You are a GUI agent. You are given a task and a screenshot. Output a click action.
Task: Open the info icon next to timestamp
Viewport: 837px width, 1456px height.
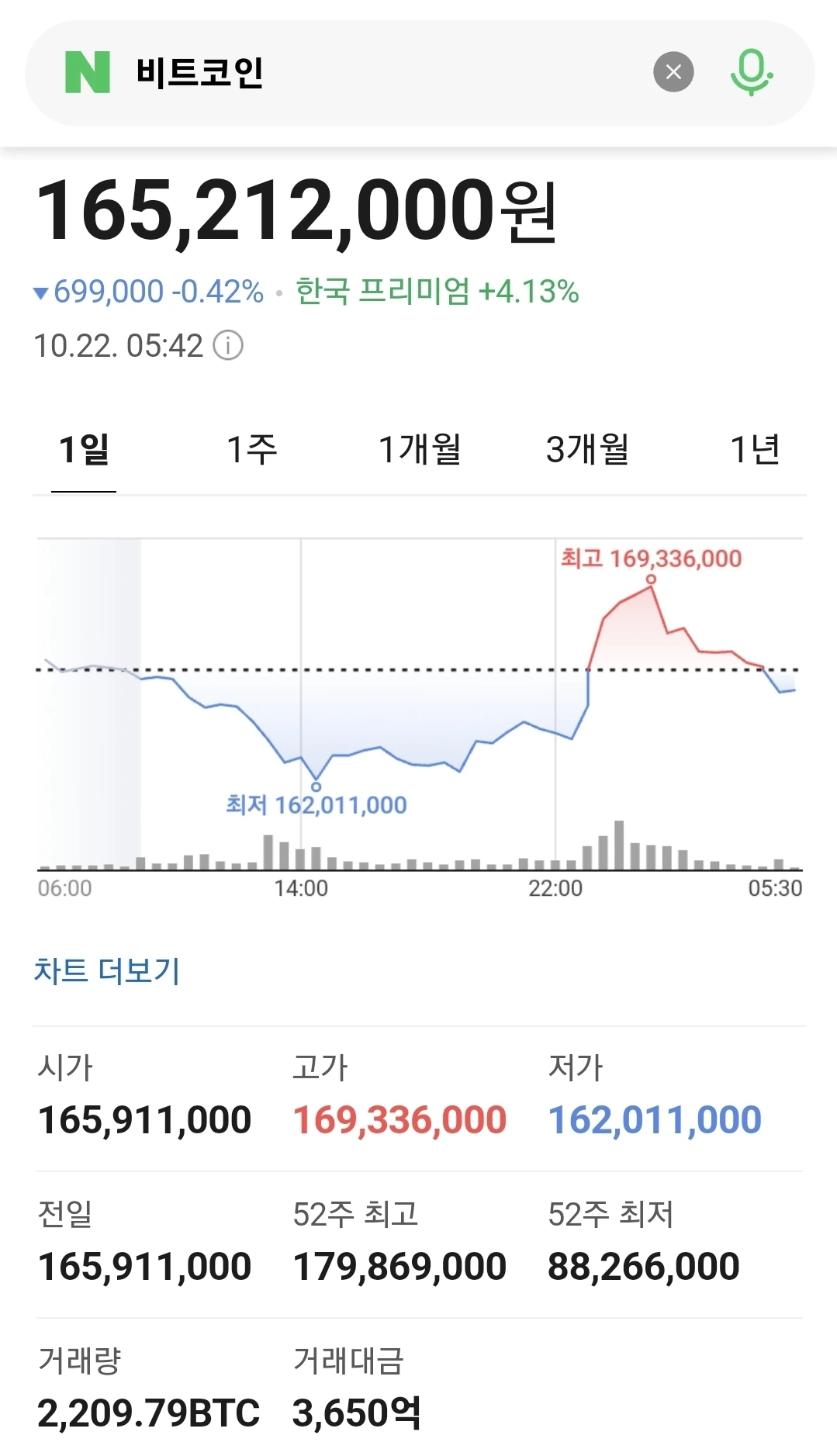point(228,345)
